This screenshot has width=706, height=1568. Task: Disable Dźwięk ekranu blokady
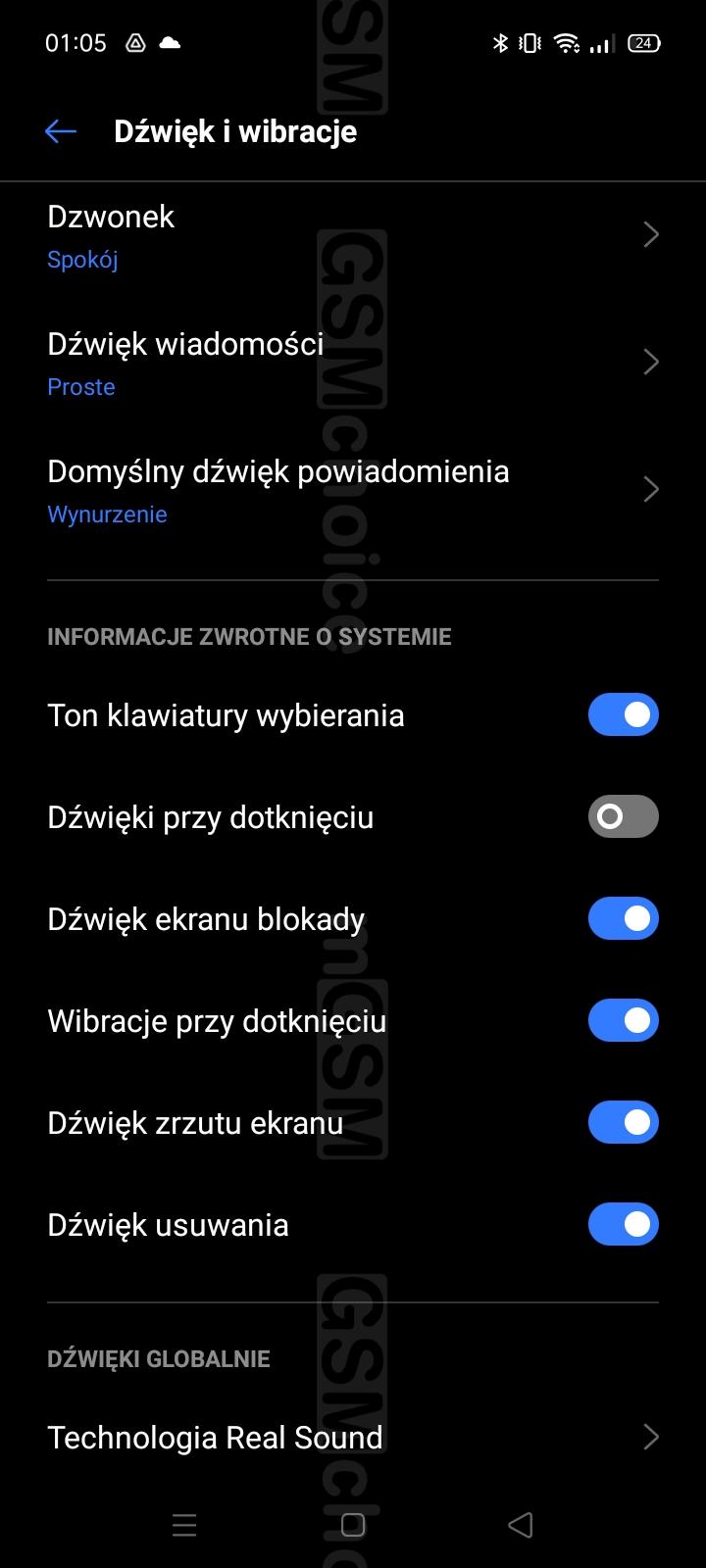point(624,919)
